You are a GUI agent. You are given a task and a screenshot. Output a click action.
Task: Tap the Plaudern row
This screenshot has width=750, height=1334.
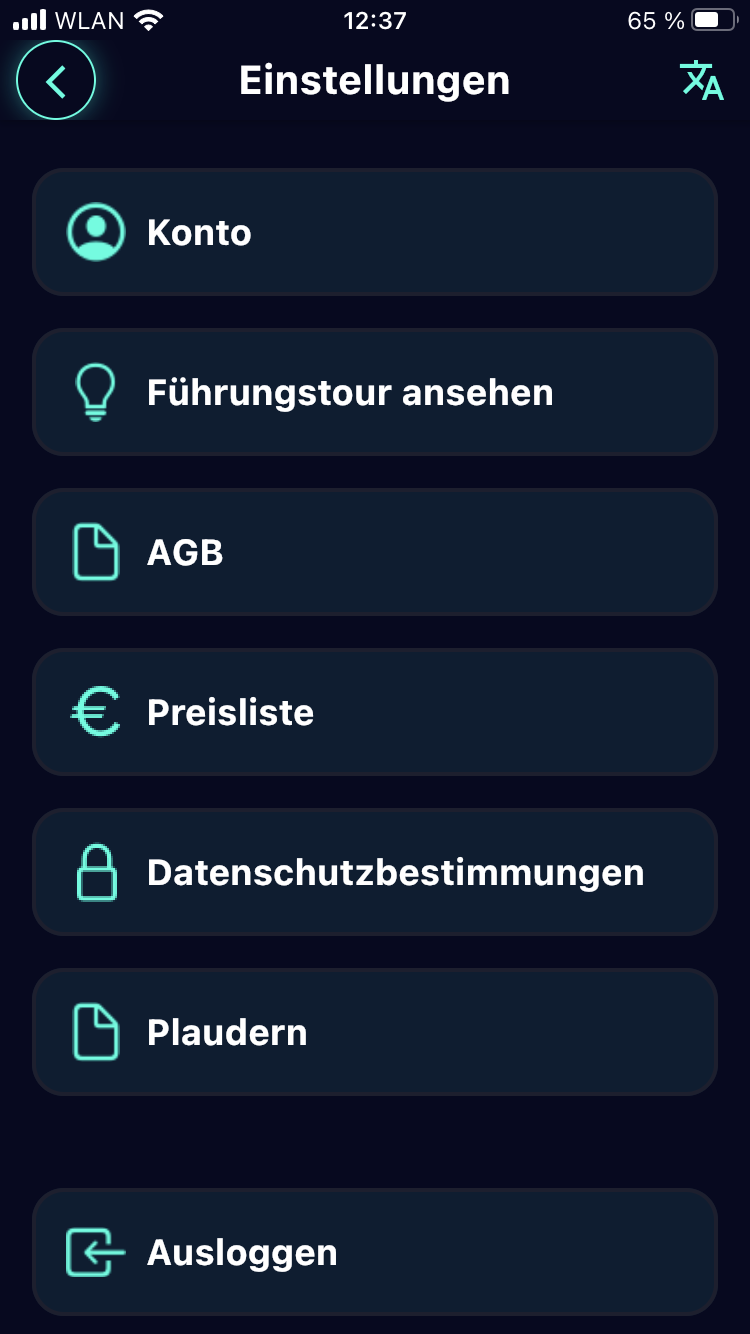click(375, 1032)
